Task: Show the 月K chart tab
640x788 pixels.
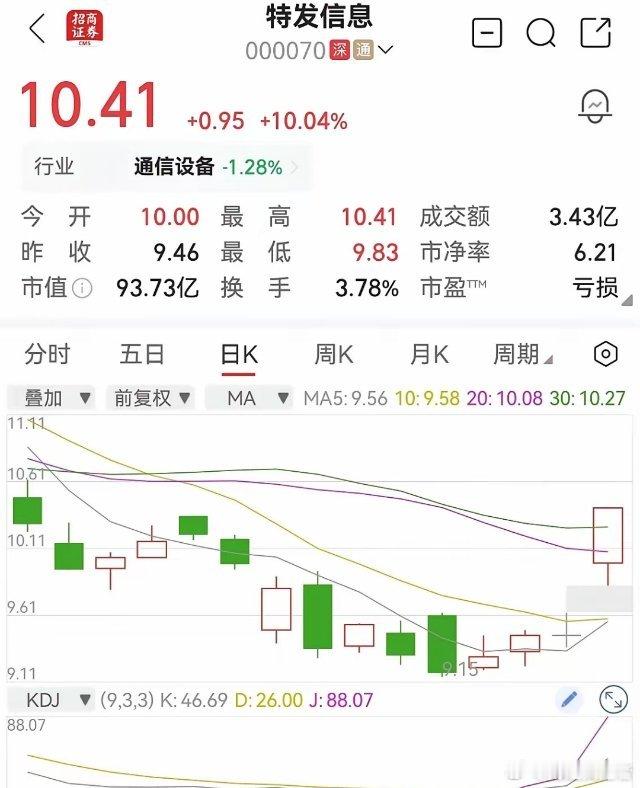Action: click(x=428, y=354)
